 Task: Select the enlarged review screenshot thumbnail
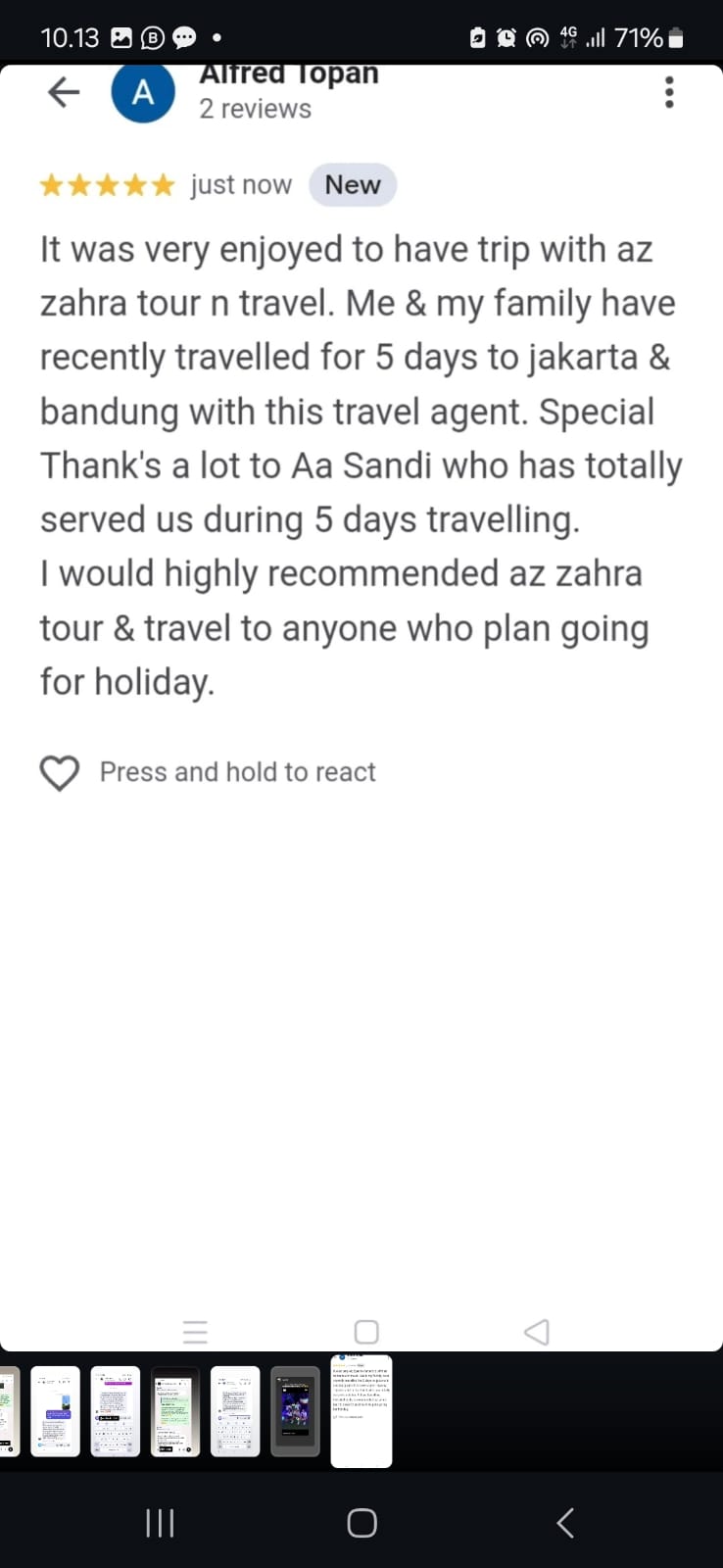point(361,1411)
